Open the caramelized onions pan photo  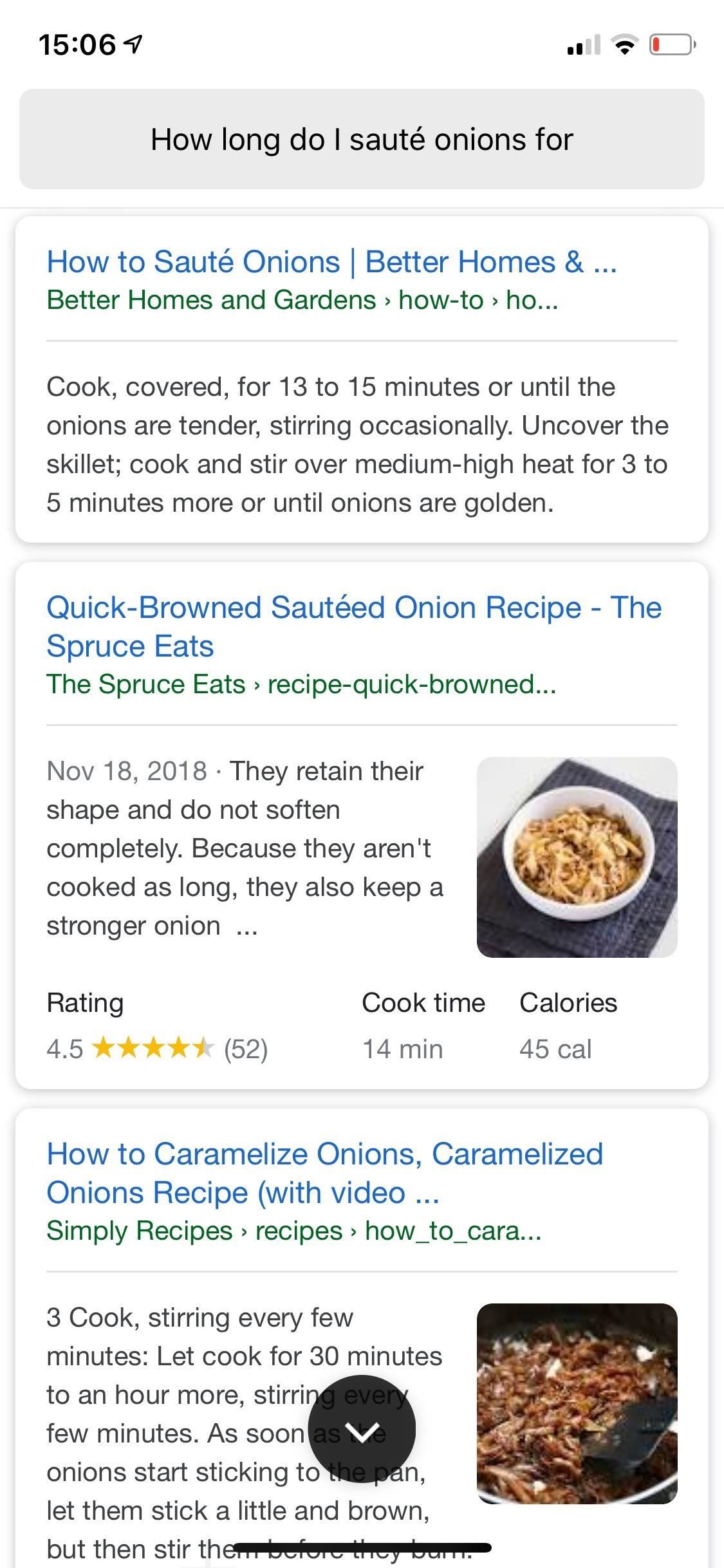[x=577, y=1403]
